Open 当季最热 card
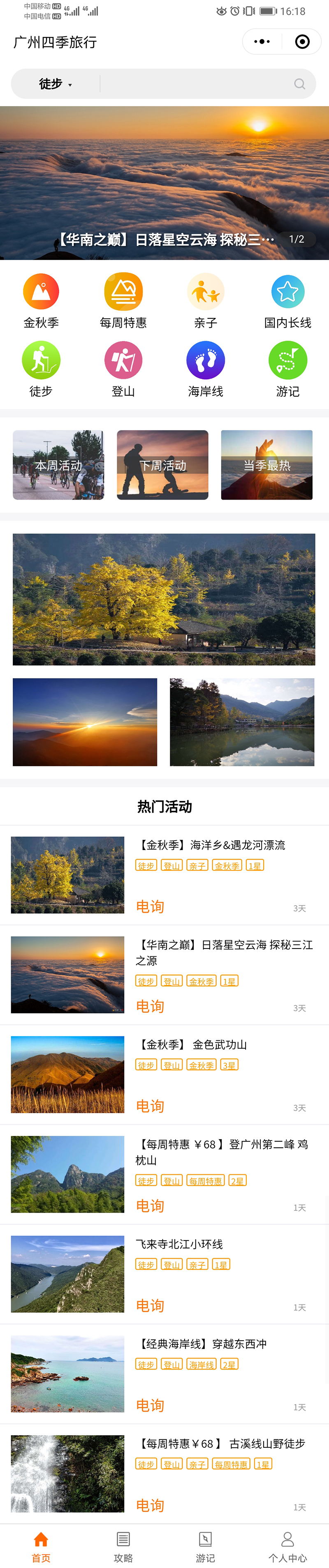The height and width of the screenshot is (1568, 329). click(266, 465)
